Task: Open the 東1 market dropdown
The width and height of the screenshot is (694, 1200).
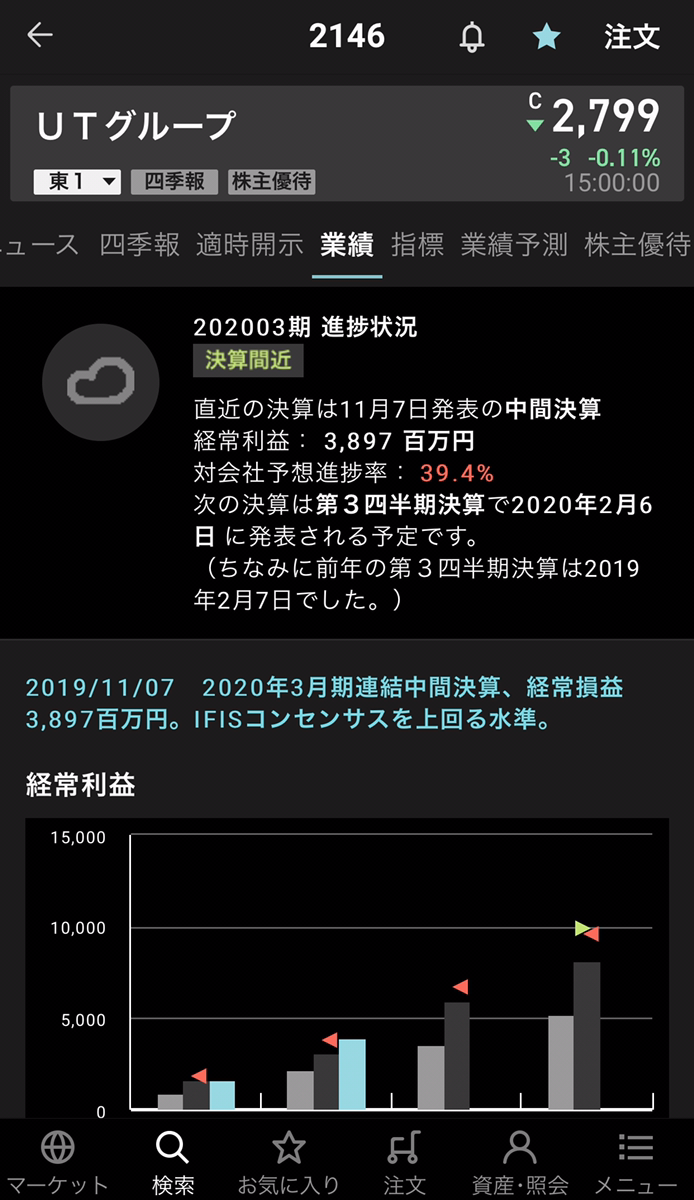Action: (x=77, y=182)
